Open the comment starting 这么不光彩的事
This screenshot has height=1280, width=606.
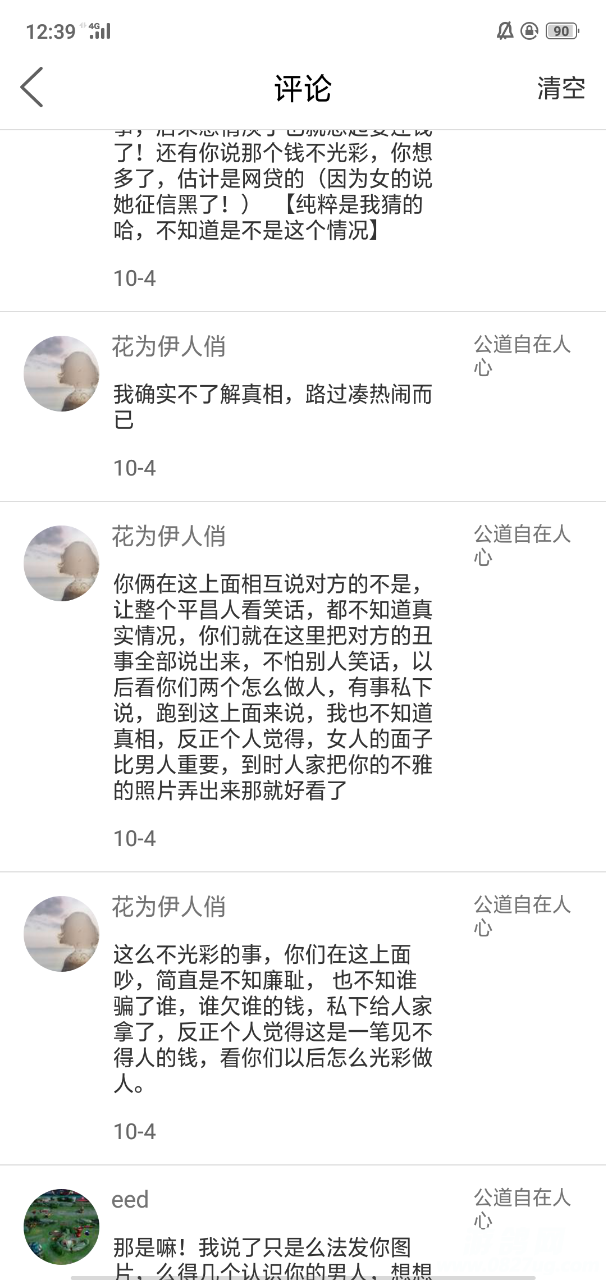272,1018
